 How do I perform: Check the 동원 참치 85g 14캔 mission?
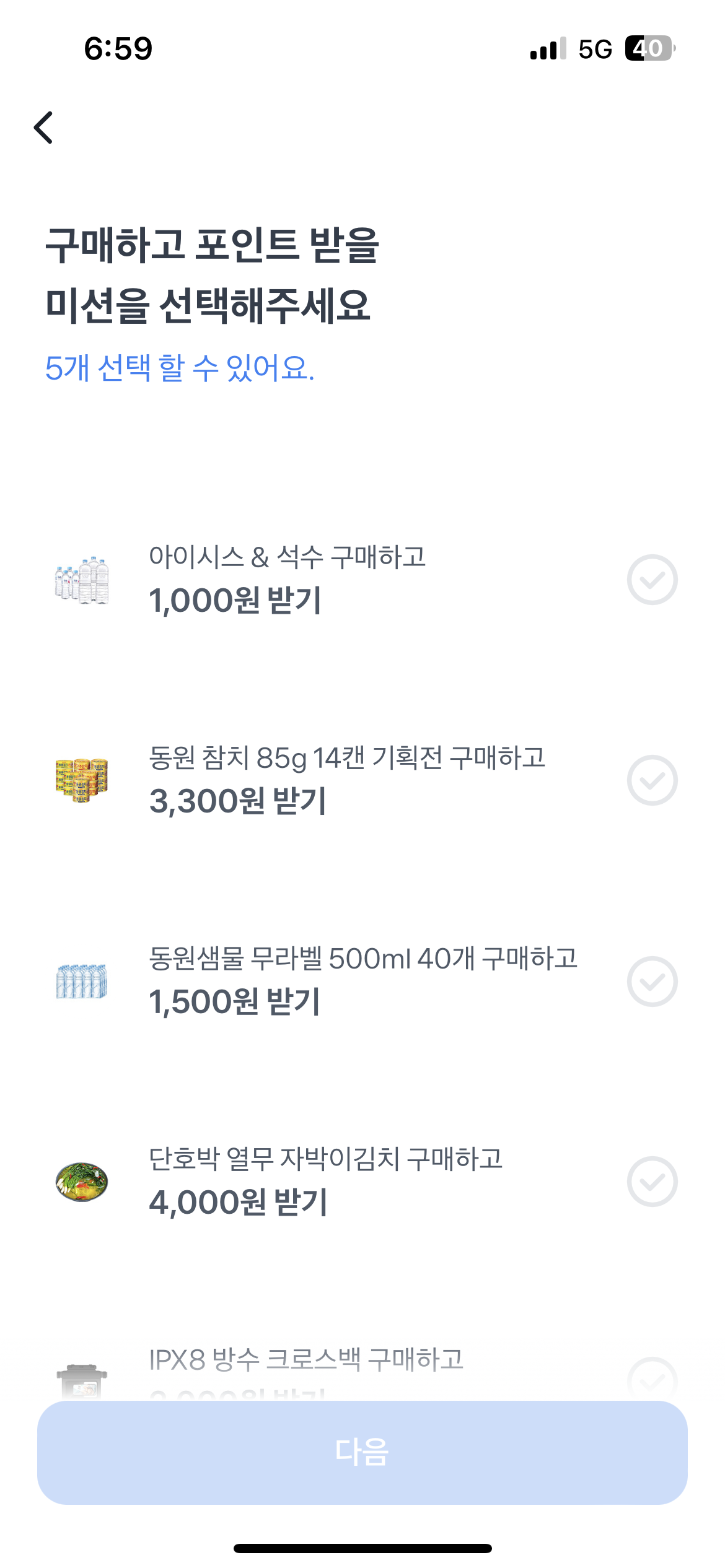(x=652, y=780)
